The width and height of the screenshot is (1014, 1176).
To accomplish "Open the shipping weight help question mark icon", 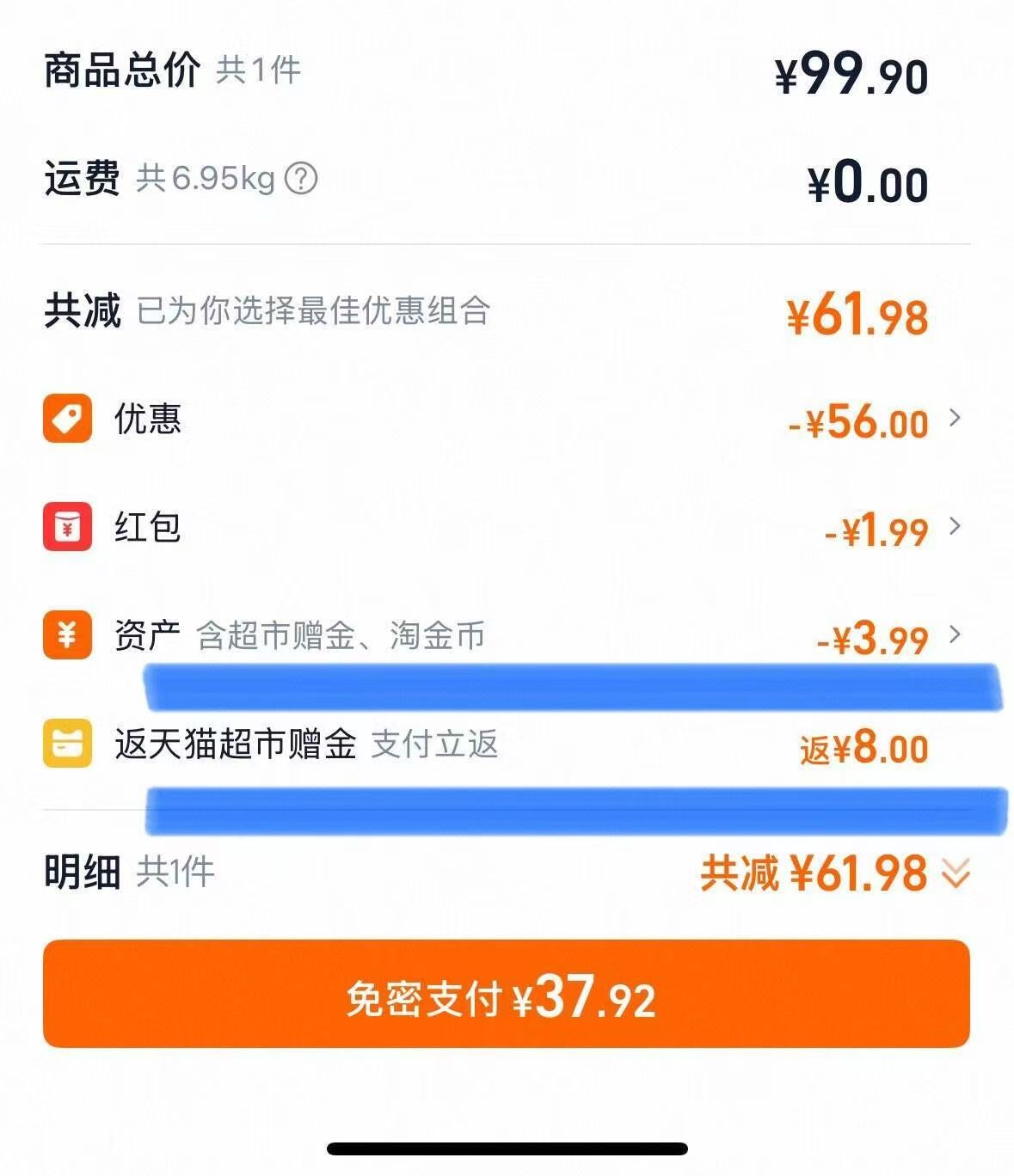I will pyautogui.click(x=302, y=178).
